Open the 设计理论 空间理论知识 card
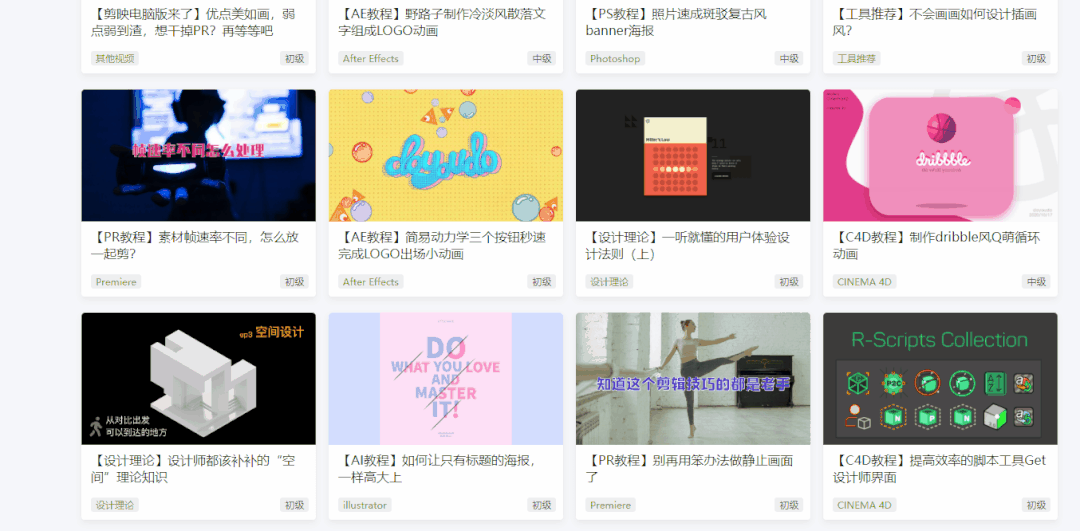1080x531 pixels. coord(198,378)
